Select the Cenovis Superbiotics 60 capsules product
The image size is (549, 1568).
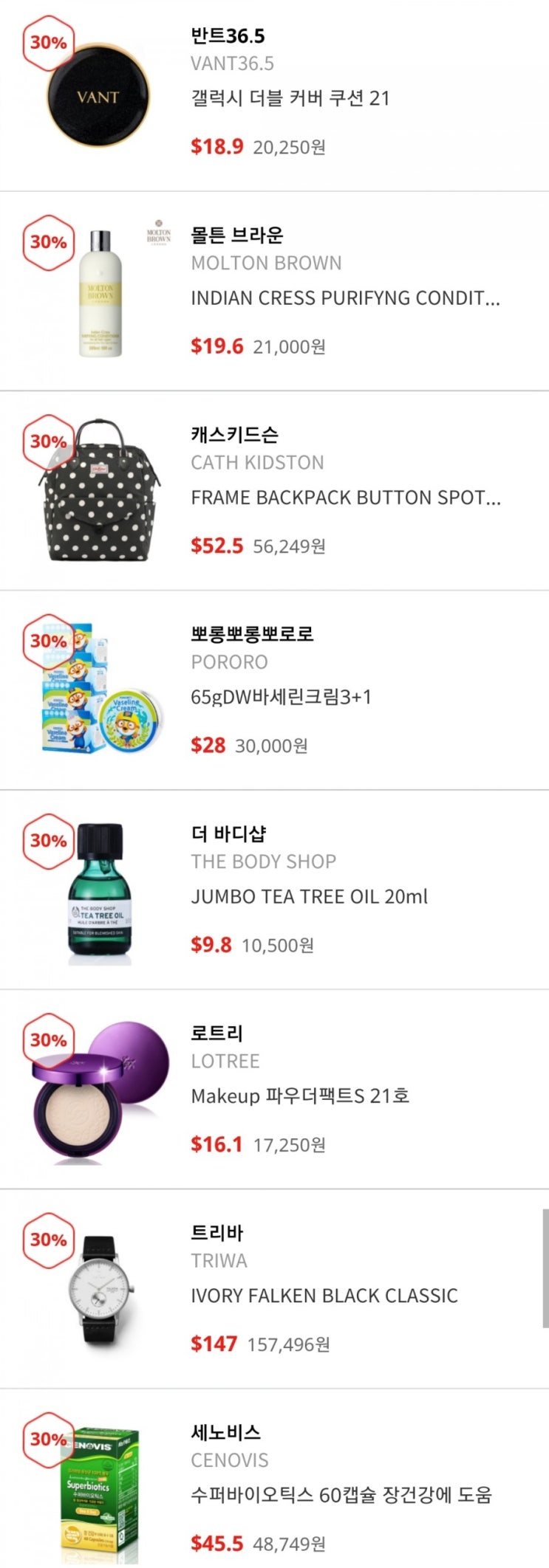click(x=341, y=1495)
